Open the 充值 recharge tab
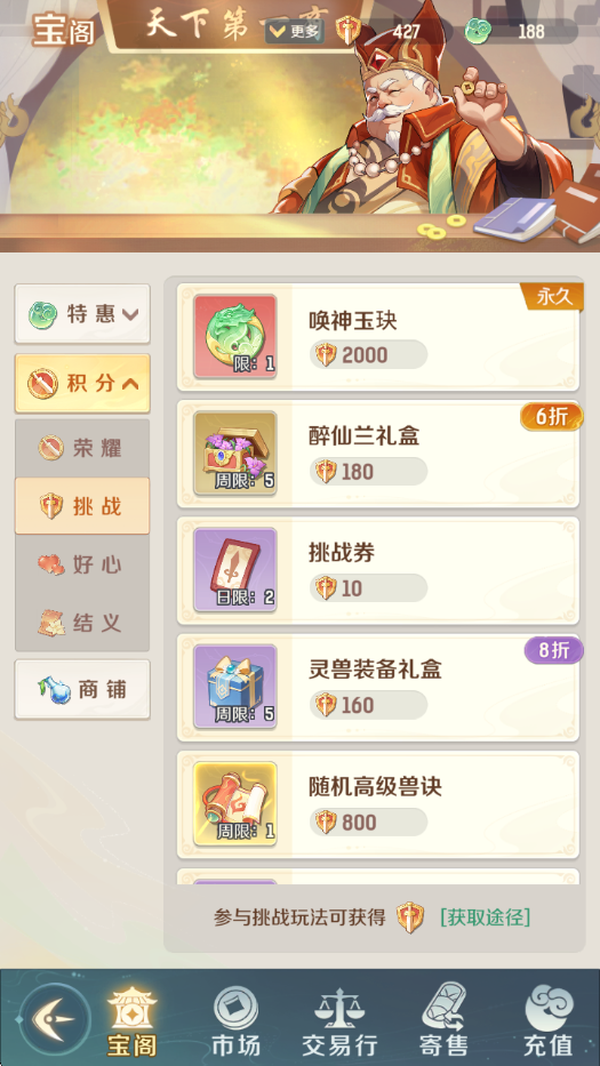This screenshot has height=1066, width=600. click(548, 1020)
